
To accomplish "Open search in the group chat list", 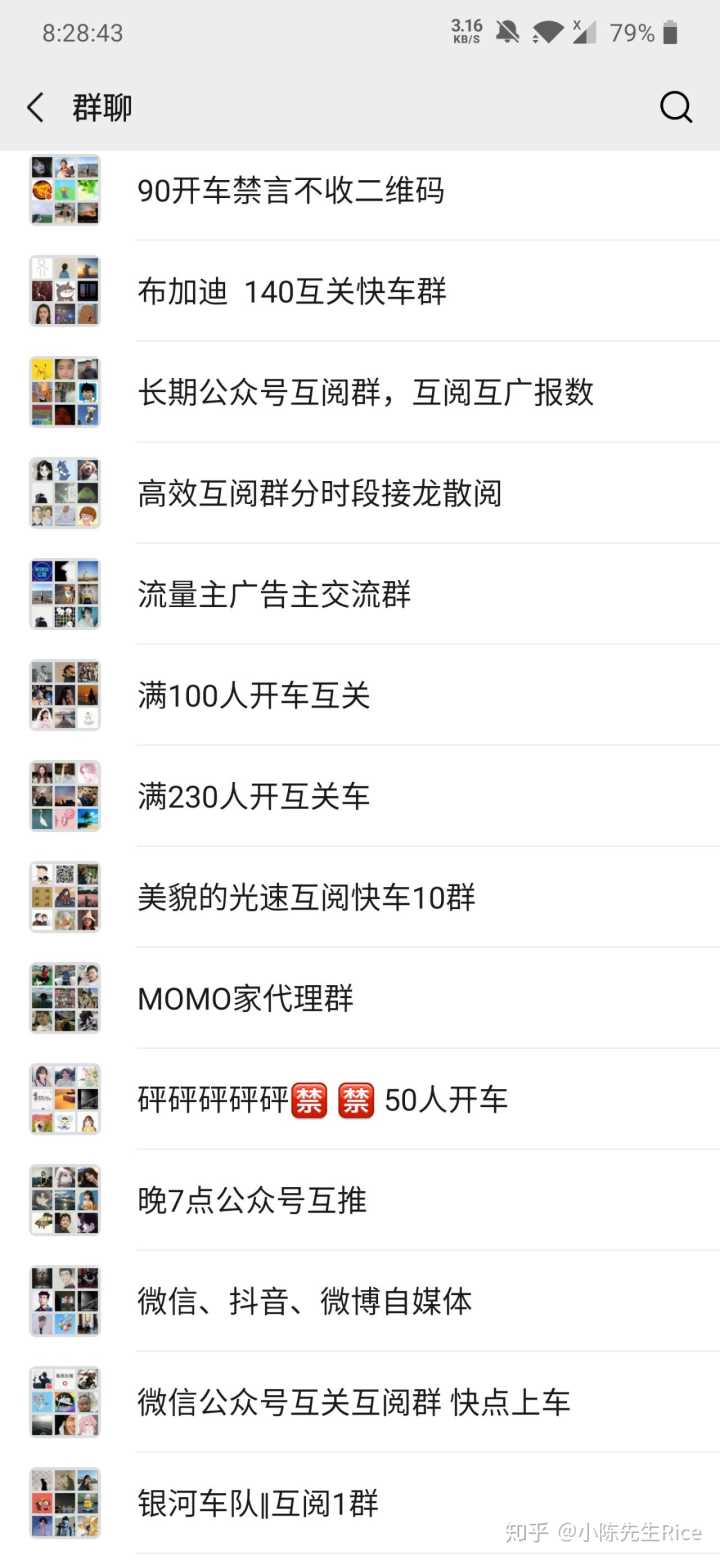I will click(676, 108).
